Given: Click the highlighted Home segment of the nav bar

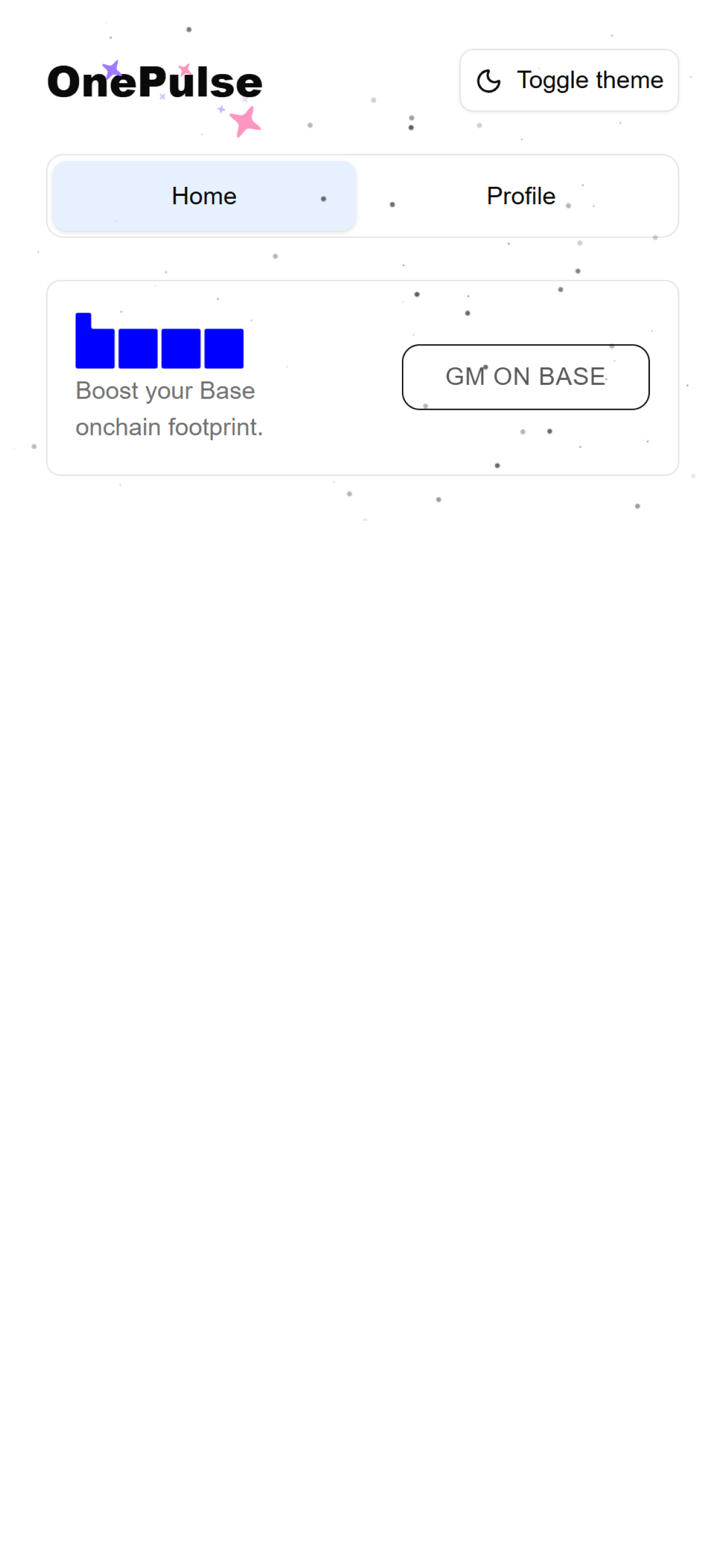Looking at the screenshot, I should point(203,195).
